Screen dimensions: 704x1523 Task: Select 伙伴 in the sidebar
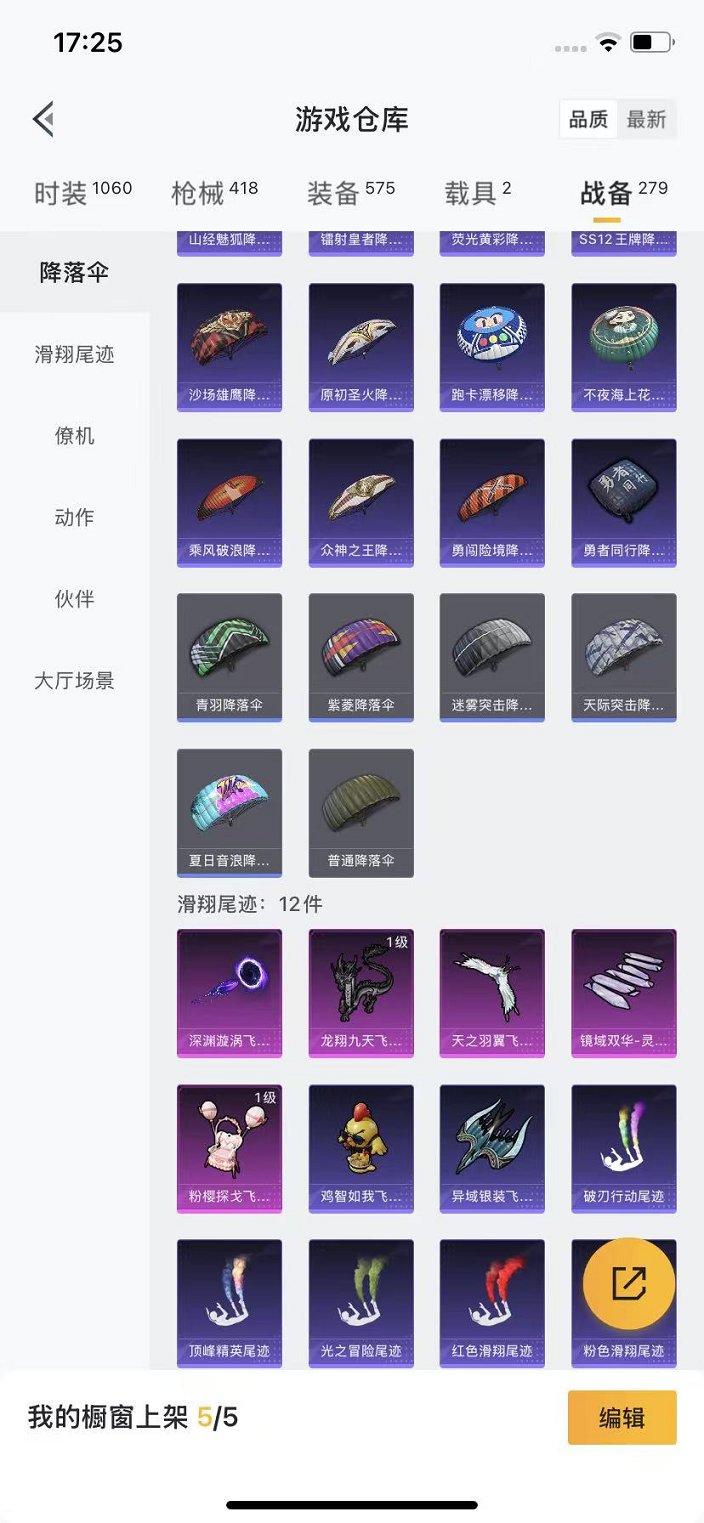click(x=75, y=599)
